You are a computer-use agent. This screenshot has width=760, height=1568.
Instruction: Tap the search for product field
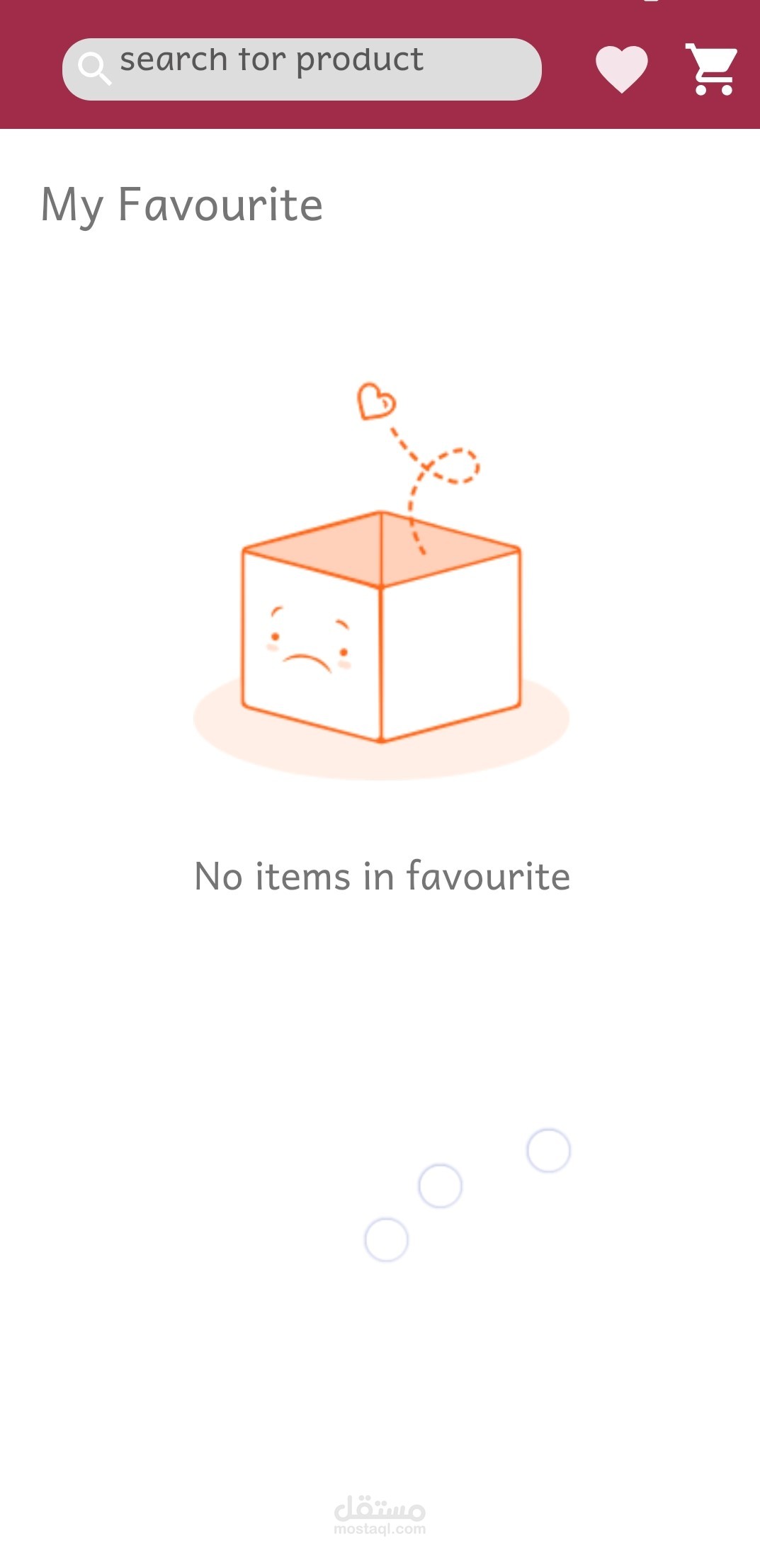302,69
